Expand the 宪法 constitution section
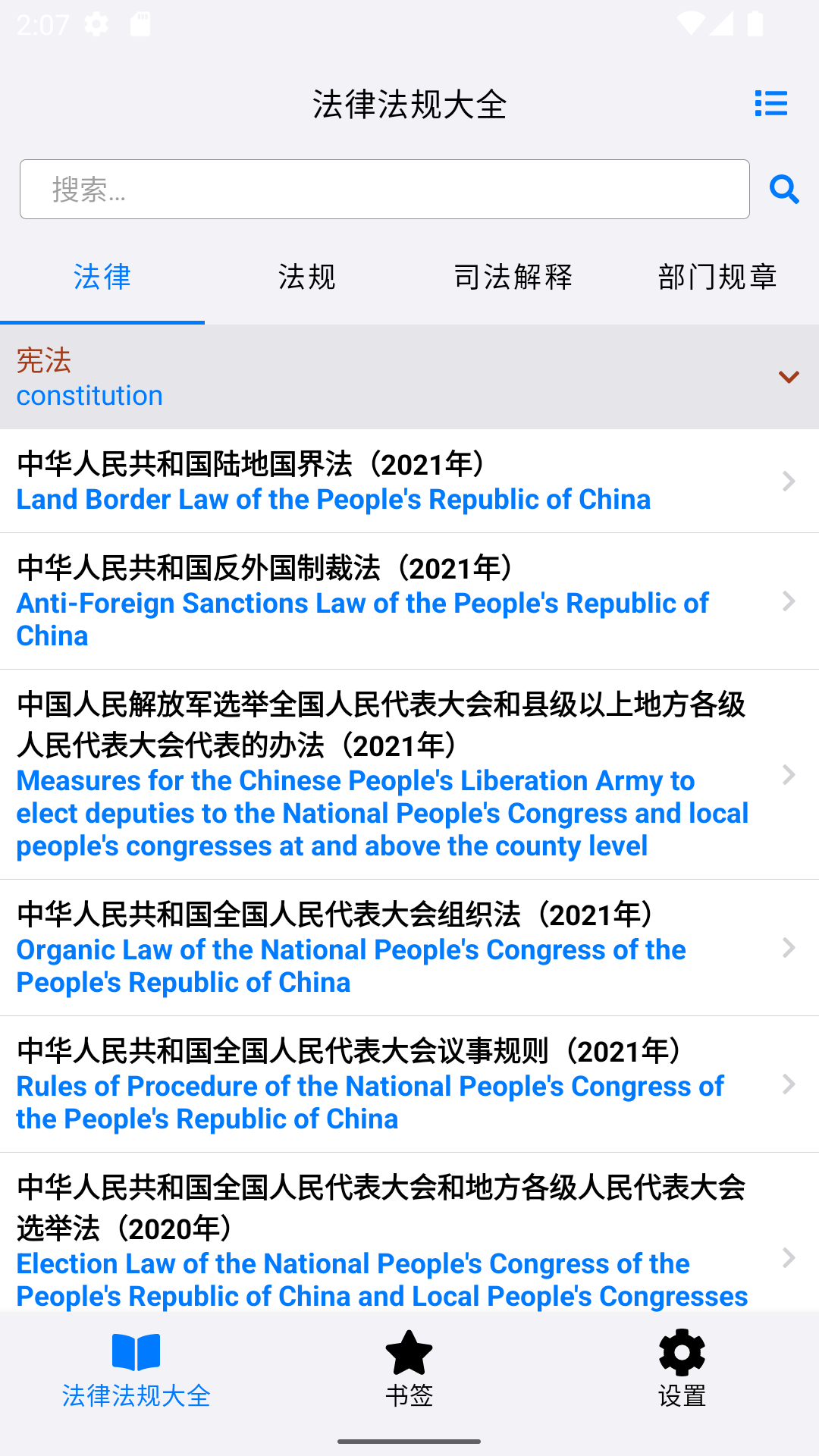The image size is (819, 1456). click(409, 377)
